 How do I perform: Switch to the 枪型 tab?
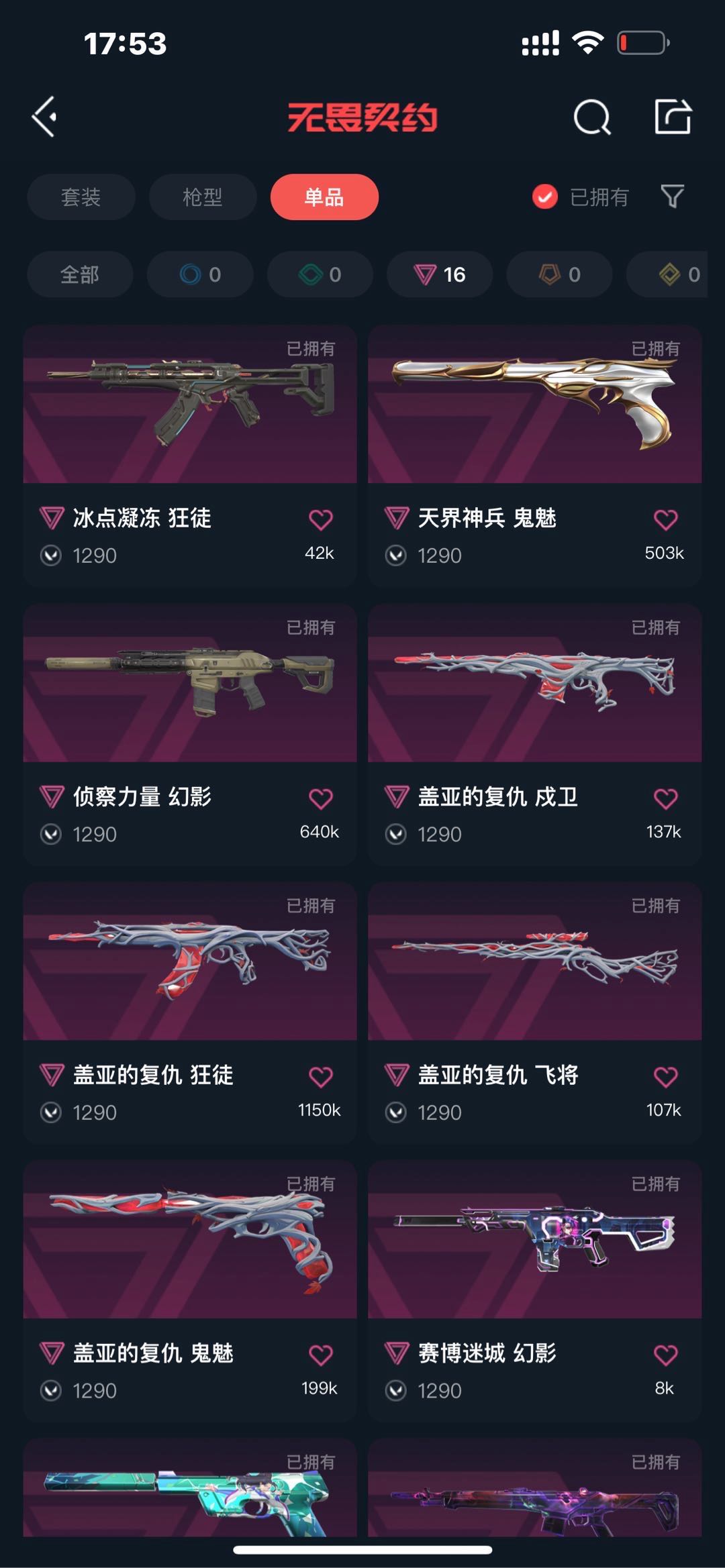(203, 197)
